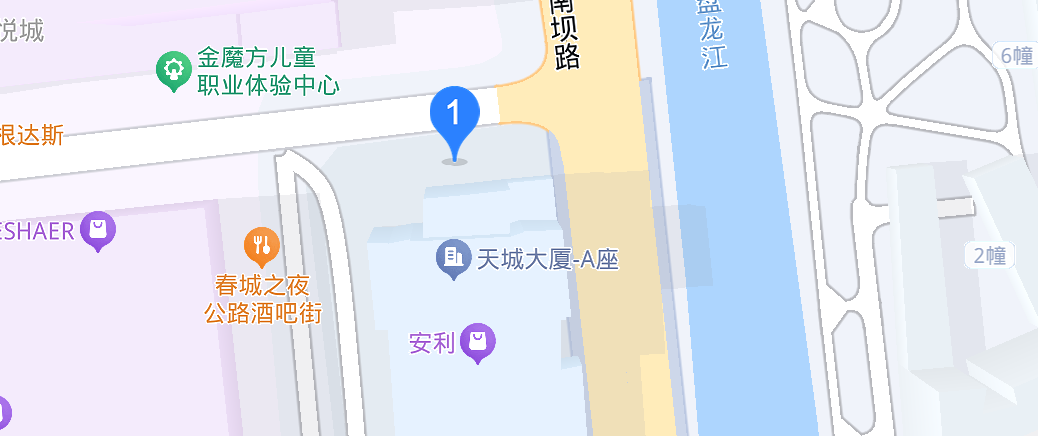Tap the purple shop marker beside ESHAER
The width and height of the screenshot is (1038, 436).
[x=98, y=230]
